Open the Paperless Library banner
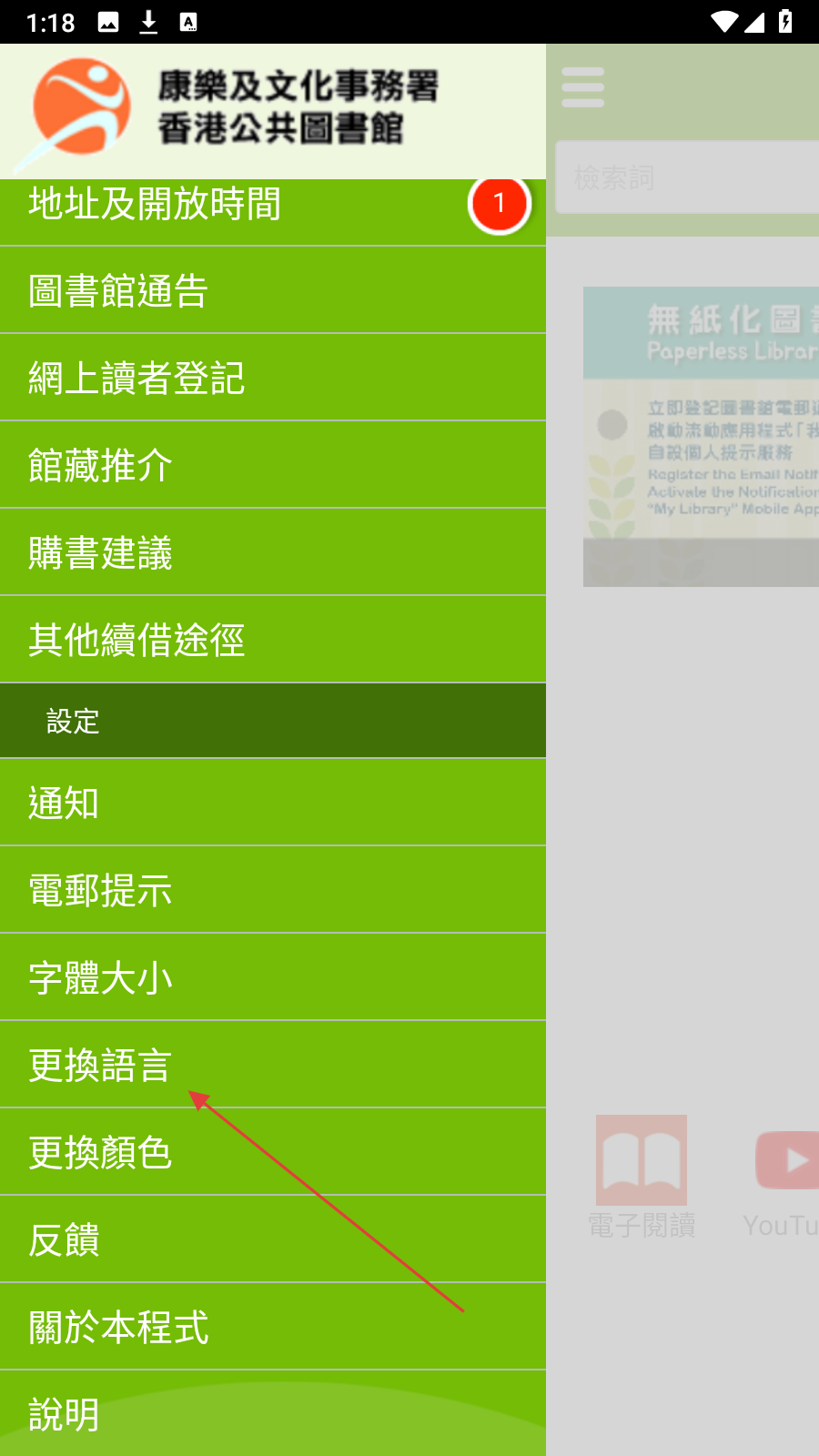The image size is (819, 1456). 701,437
